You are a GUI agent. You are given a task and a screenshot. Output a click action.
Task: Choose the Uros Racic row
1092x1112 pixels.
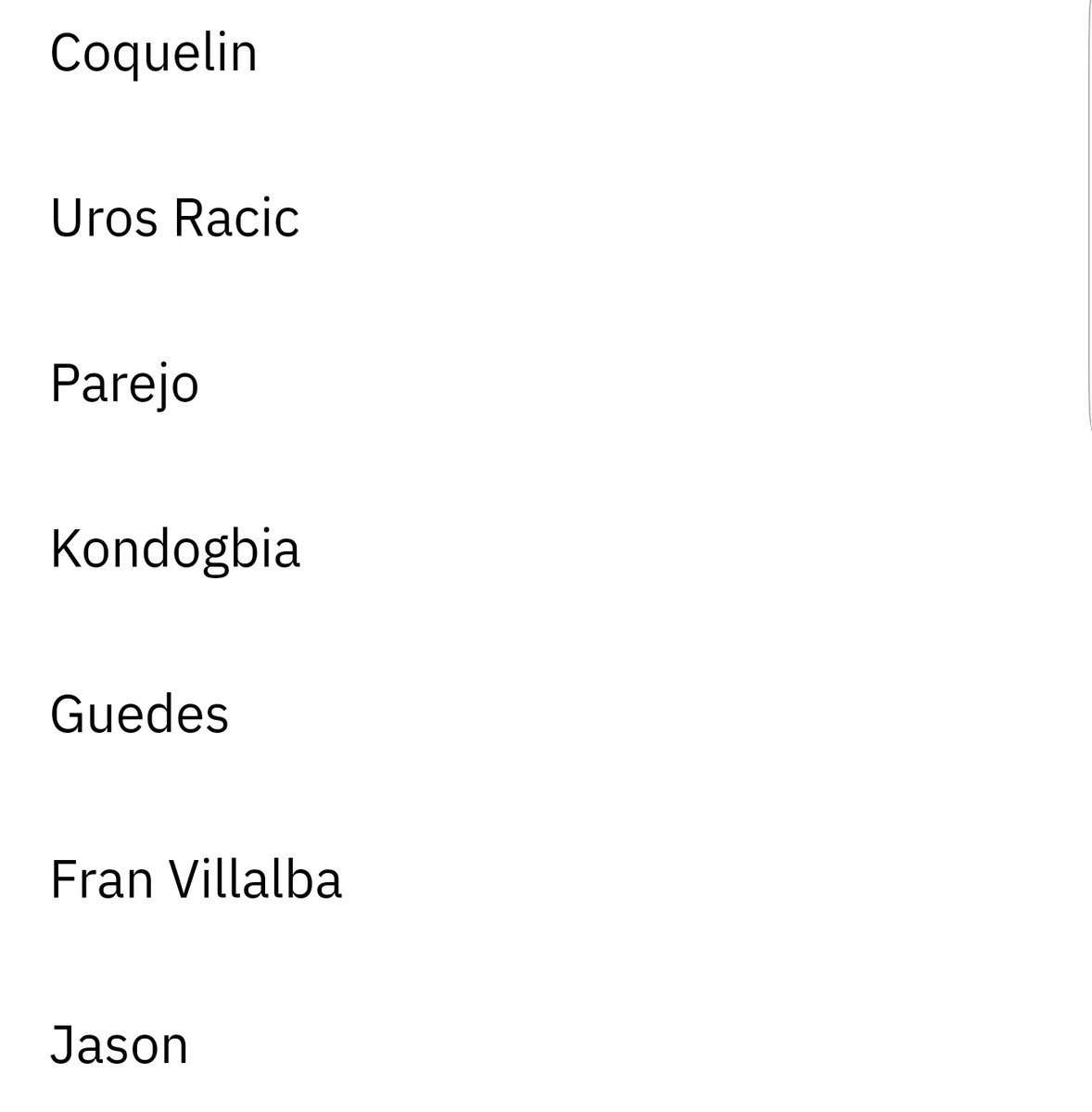click(175, 219)
